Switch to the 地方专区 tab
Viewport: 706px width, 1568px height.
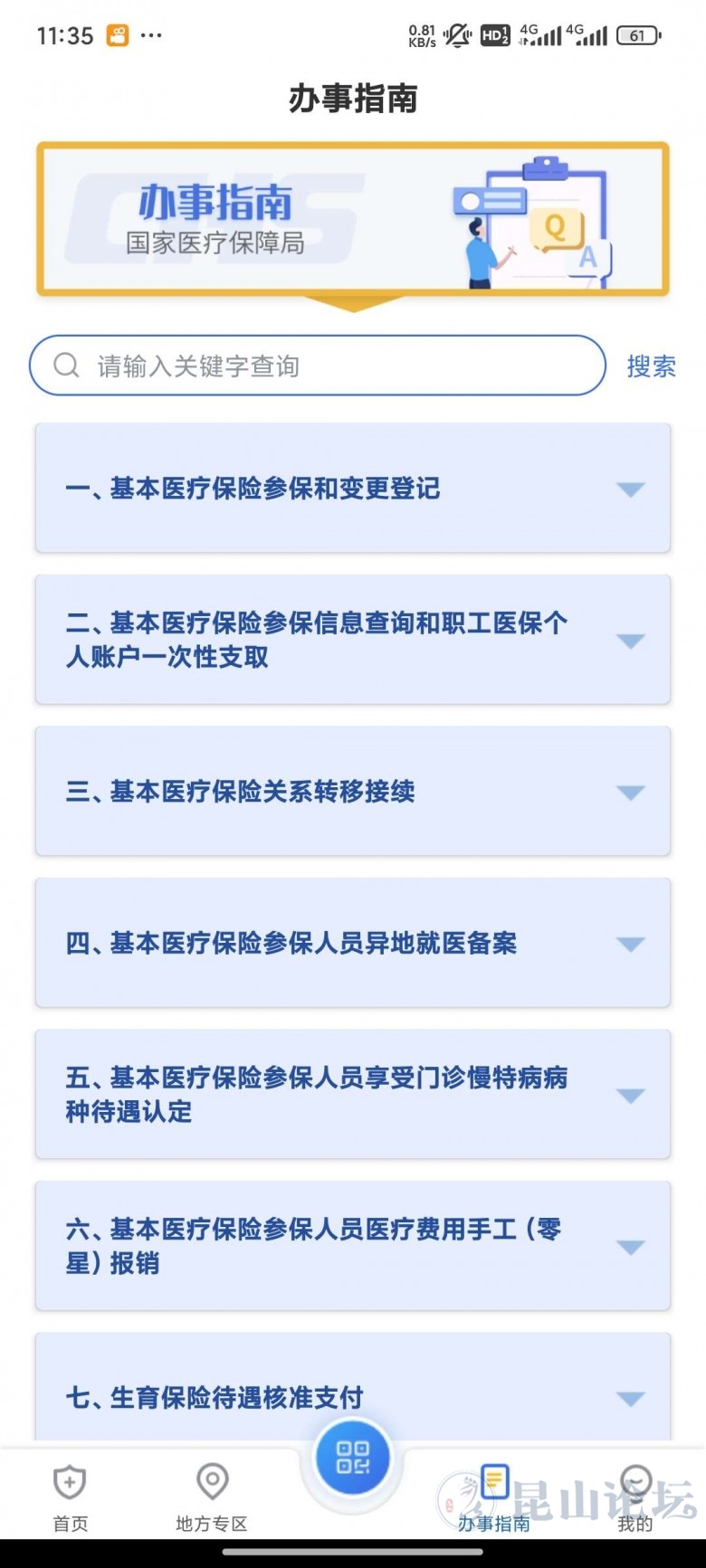click(x=212, y=1497)
